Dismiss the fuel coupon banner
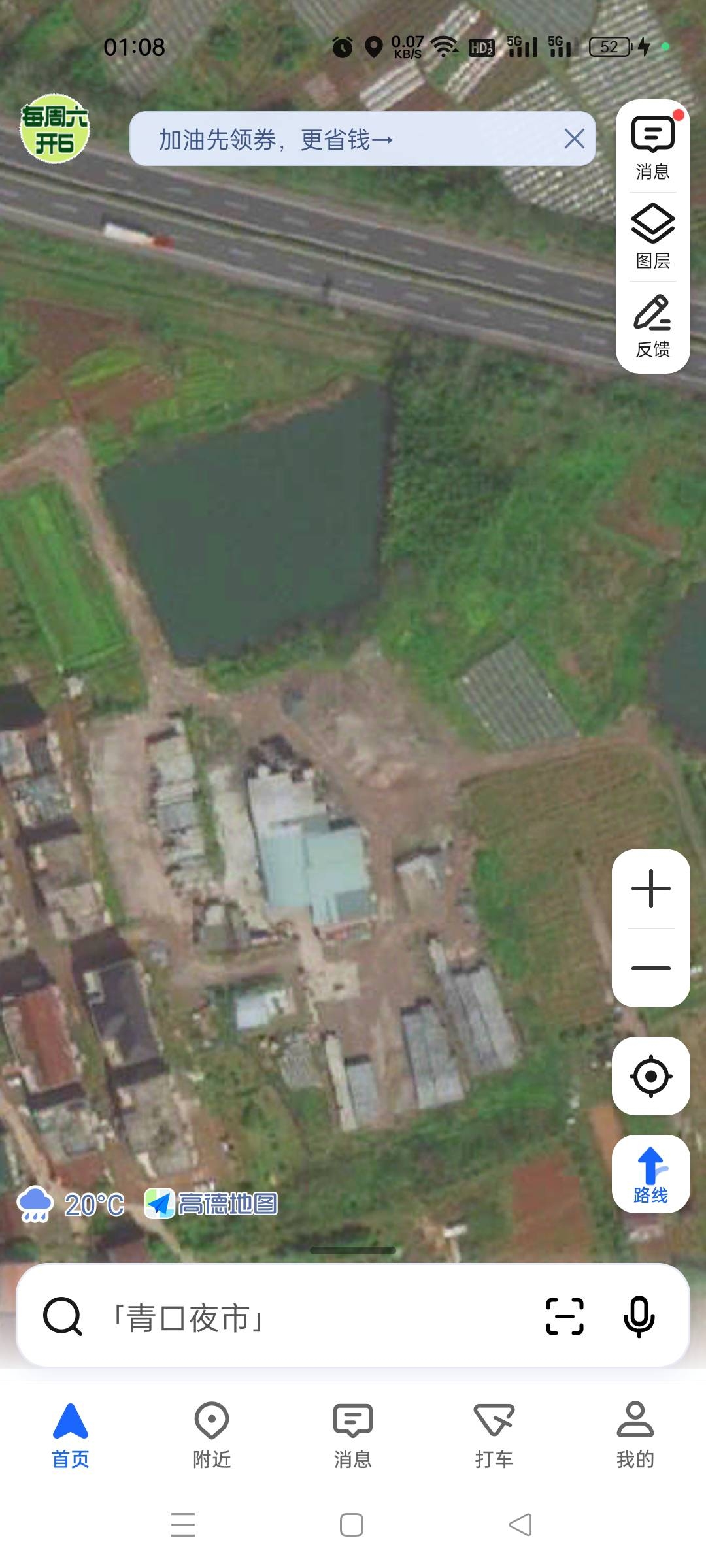 (574, 139)
